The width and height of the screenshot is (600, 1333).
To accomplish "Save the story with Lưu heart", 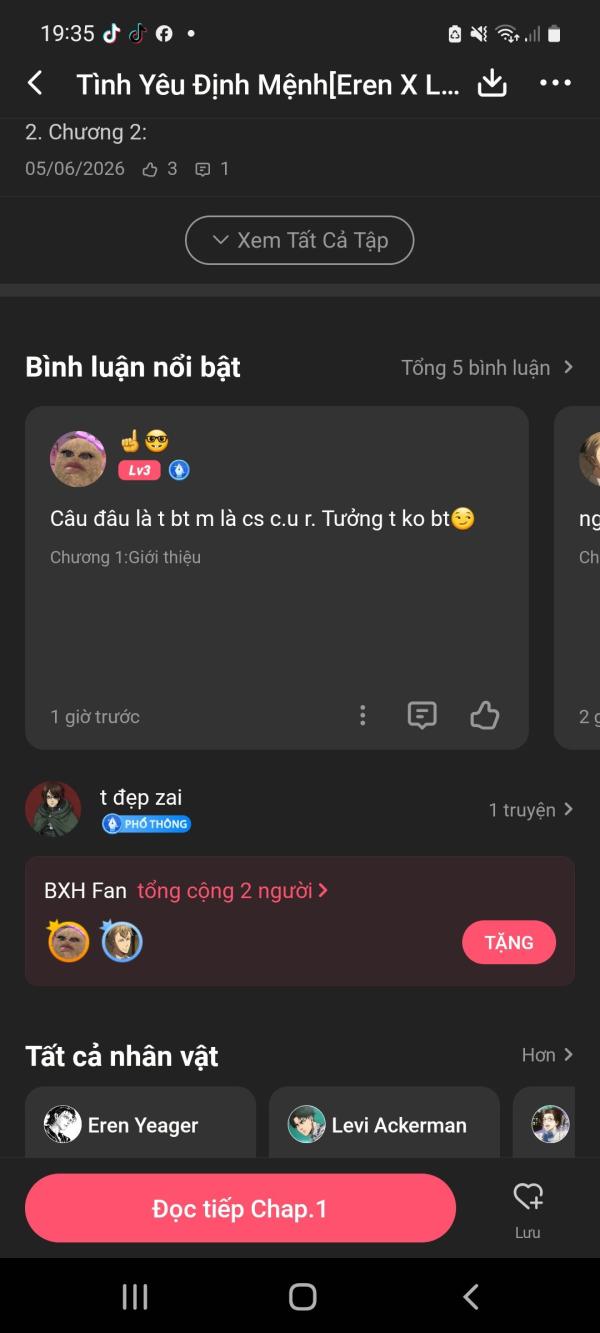I will pos(528,1209).
